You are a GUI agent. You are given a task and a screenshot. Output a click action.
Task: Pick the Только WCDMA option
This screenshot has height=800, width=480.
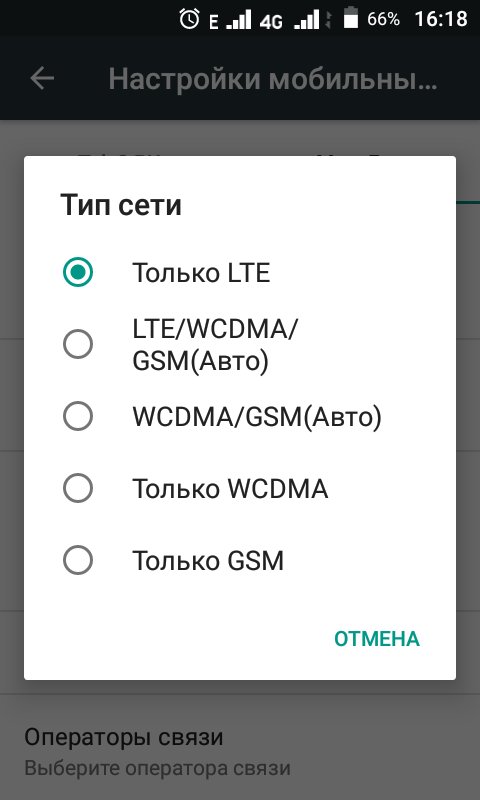(240, 488)
